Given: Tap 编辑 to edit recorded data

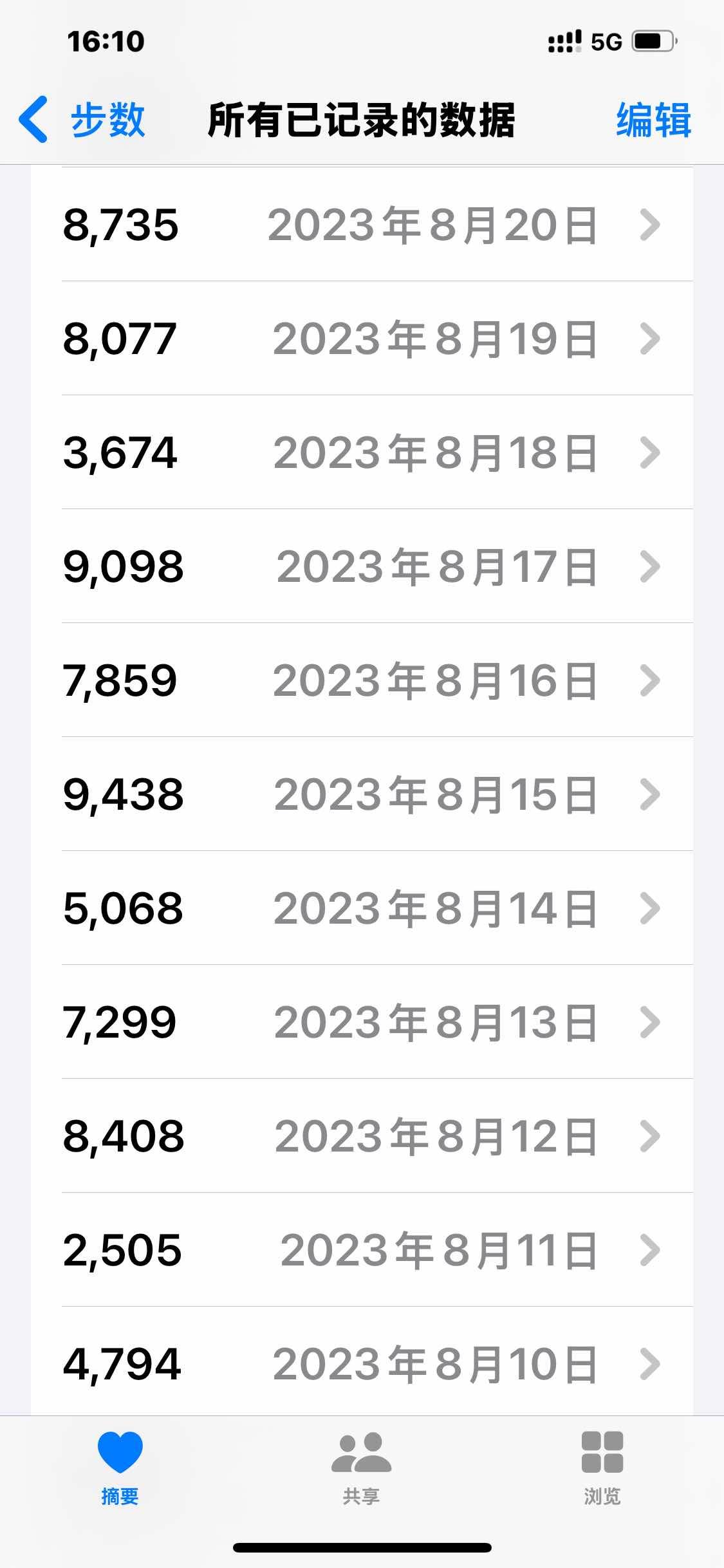Looking at the screenshot, I should (x=653, y=120).
